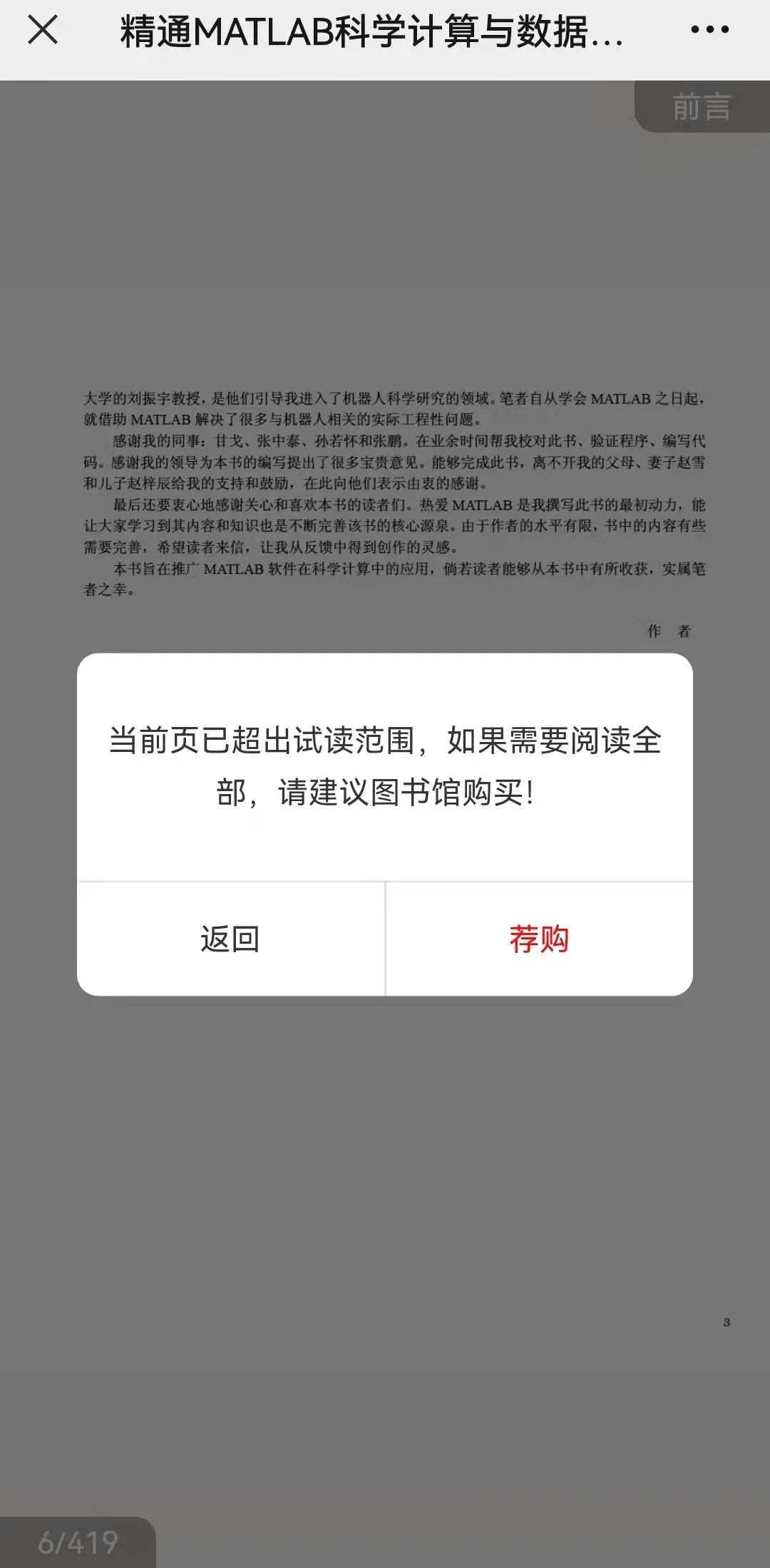Open the 前言 chapter label
Image resolution: width=770 pixels, height=1568 pixels.
click(702, 107)
